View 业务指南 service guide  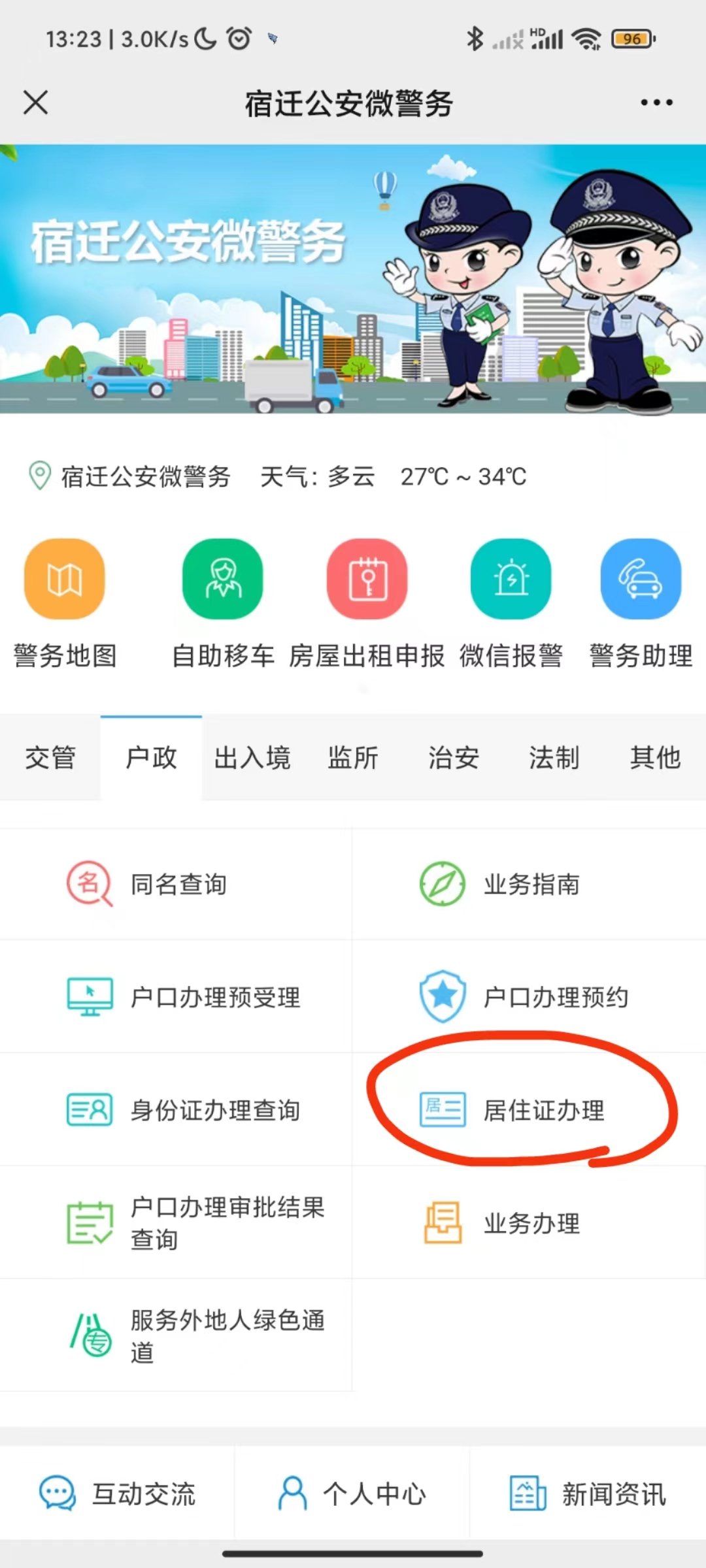[529, 885]
